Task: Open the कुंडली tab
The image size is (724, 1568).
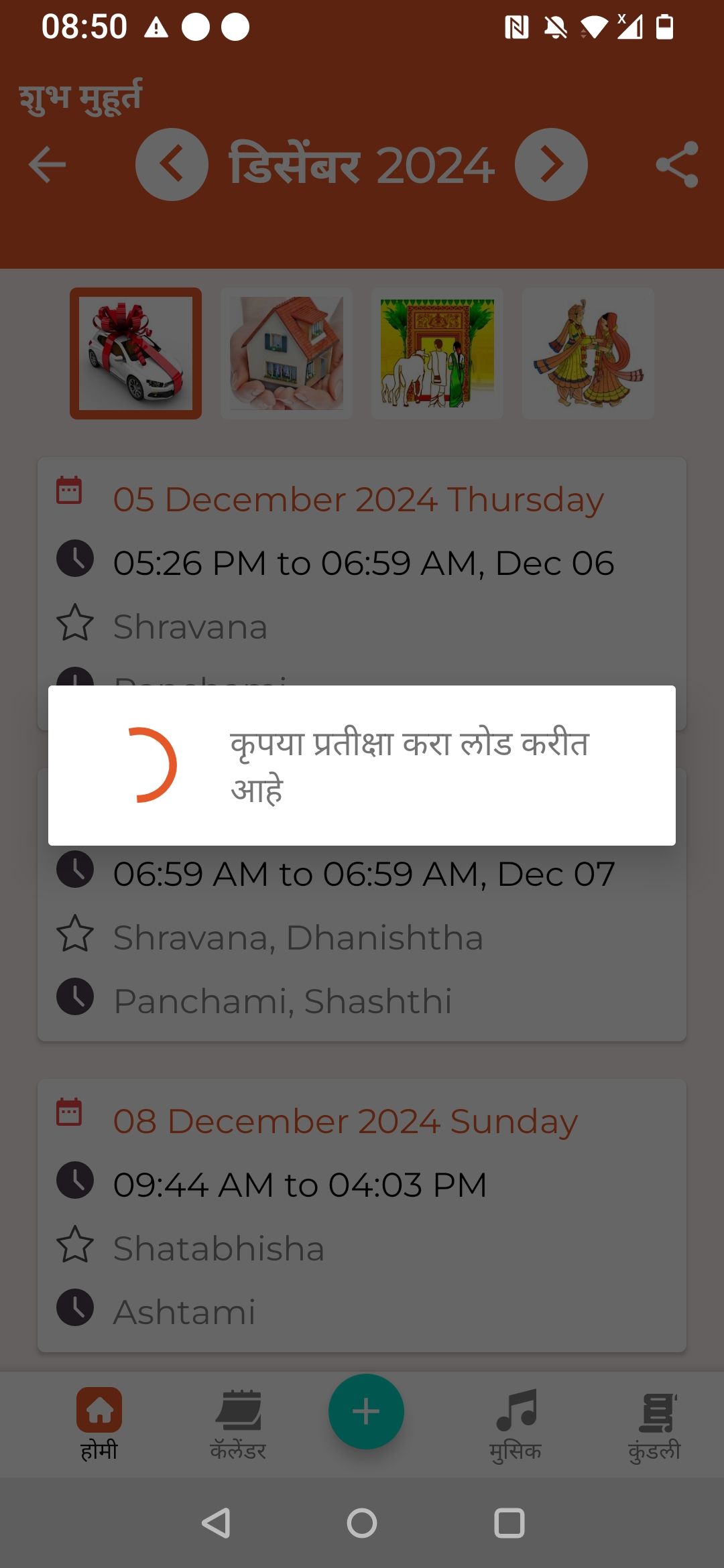Action: point(654,1424)
